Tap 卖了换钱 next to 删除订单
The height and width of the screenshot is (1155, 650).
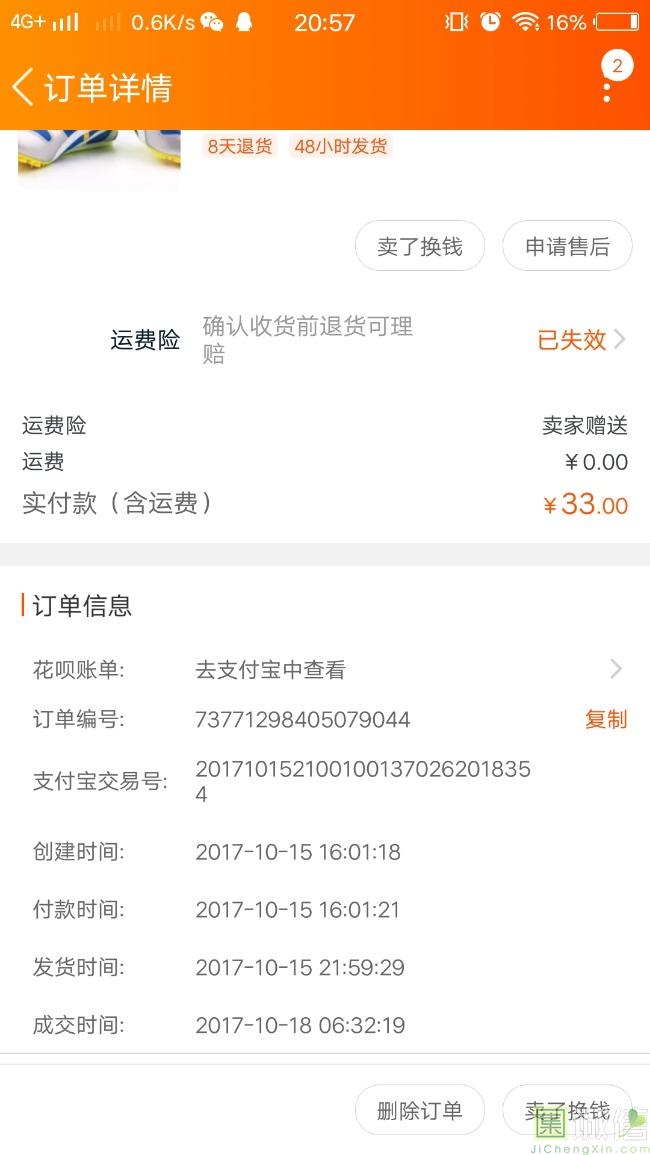(567, 1110)
